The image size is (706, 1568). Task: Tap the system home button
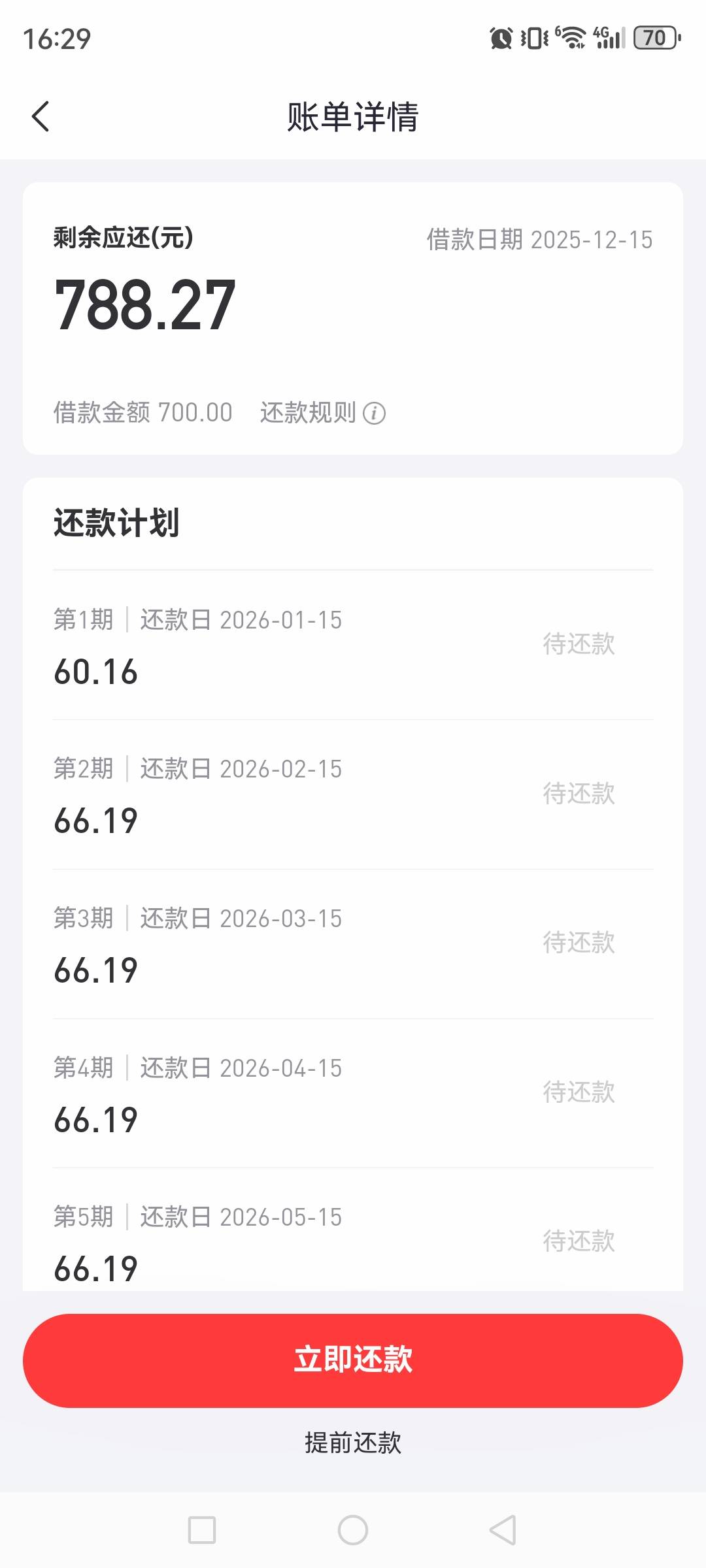353,1530
